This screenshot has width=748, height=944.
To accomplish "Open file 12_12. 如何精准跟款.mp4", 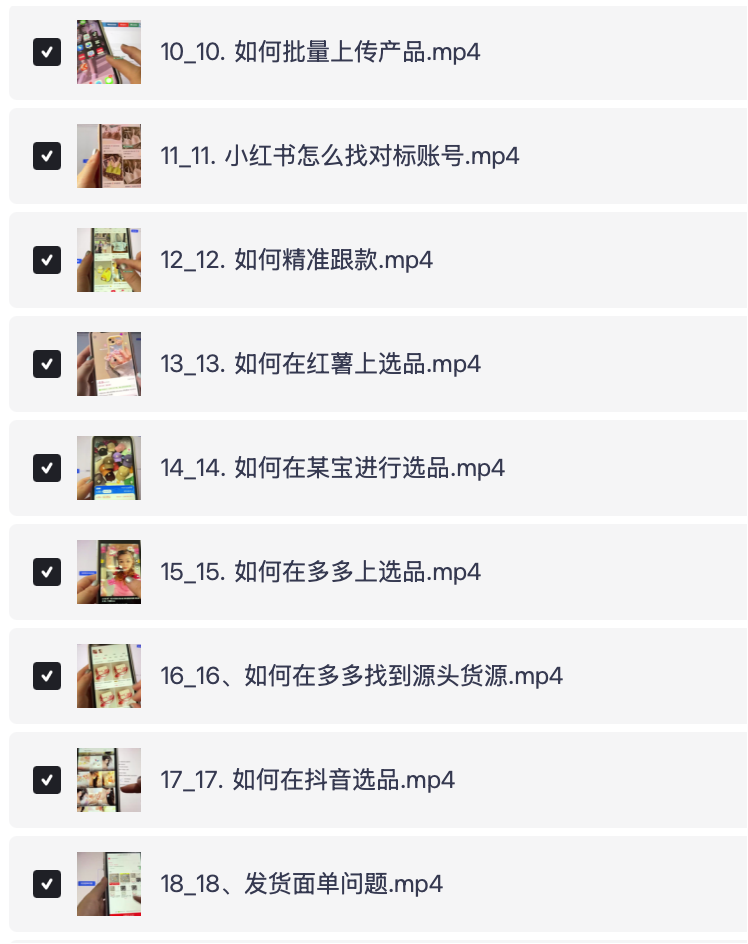I will 296,260.
